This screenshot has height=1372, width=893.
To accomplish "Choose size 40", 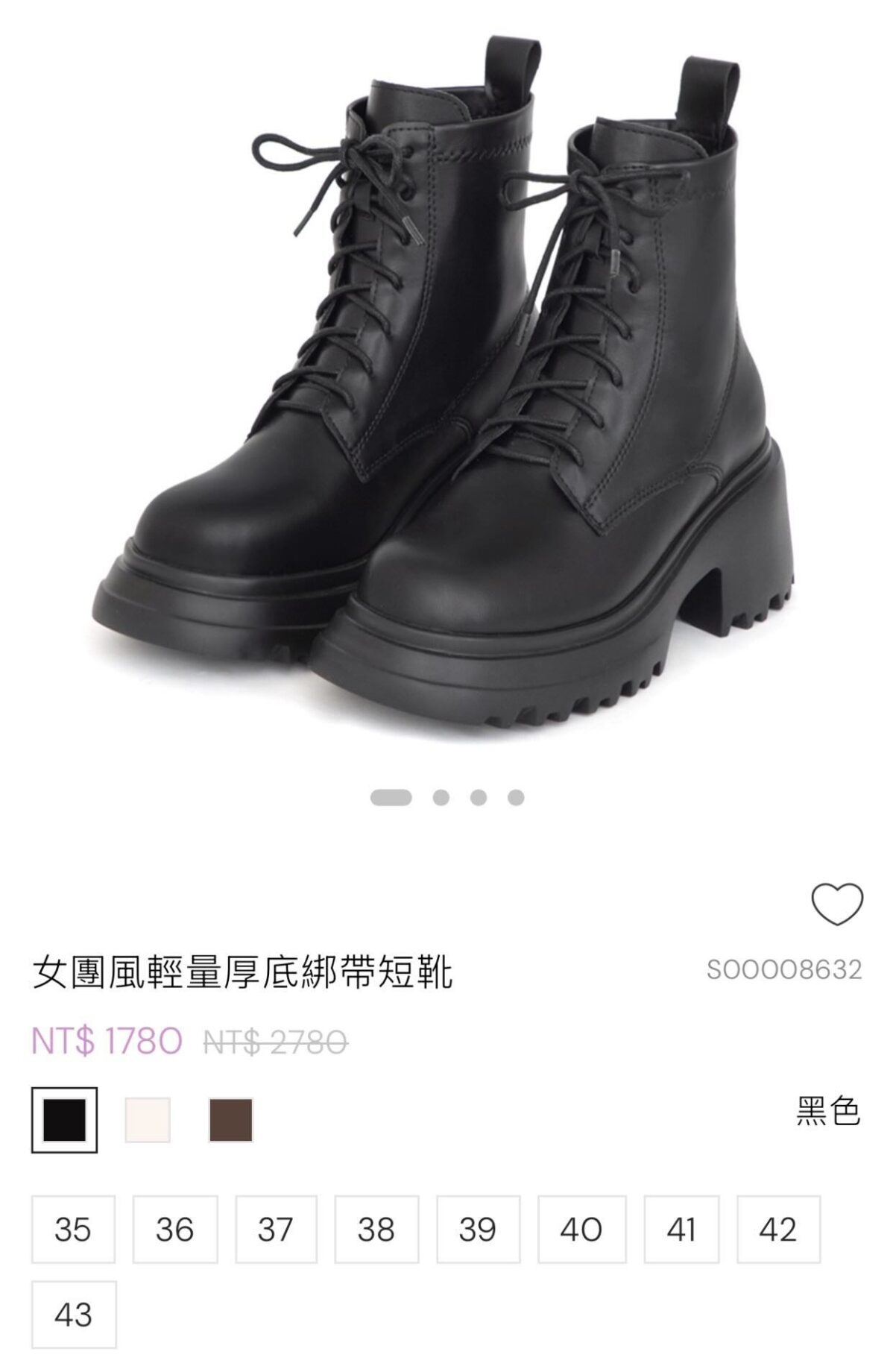I will pos(581,1230).
